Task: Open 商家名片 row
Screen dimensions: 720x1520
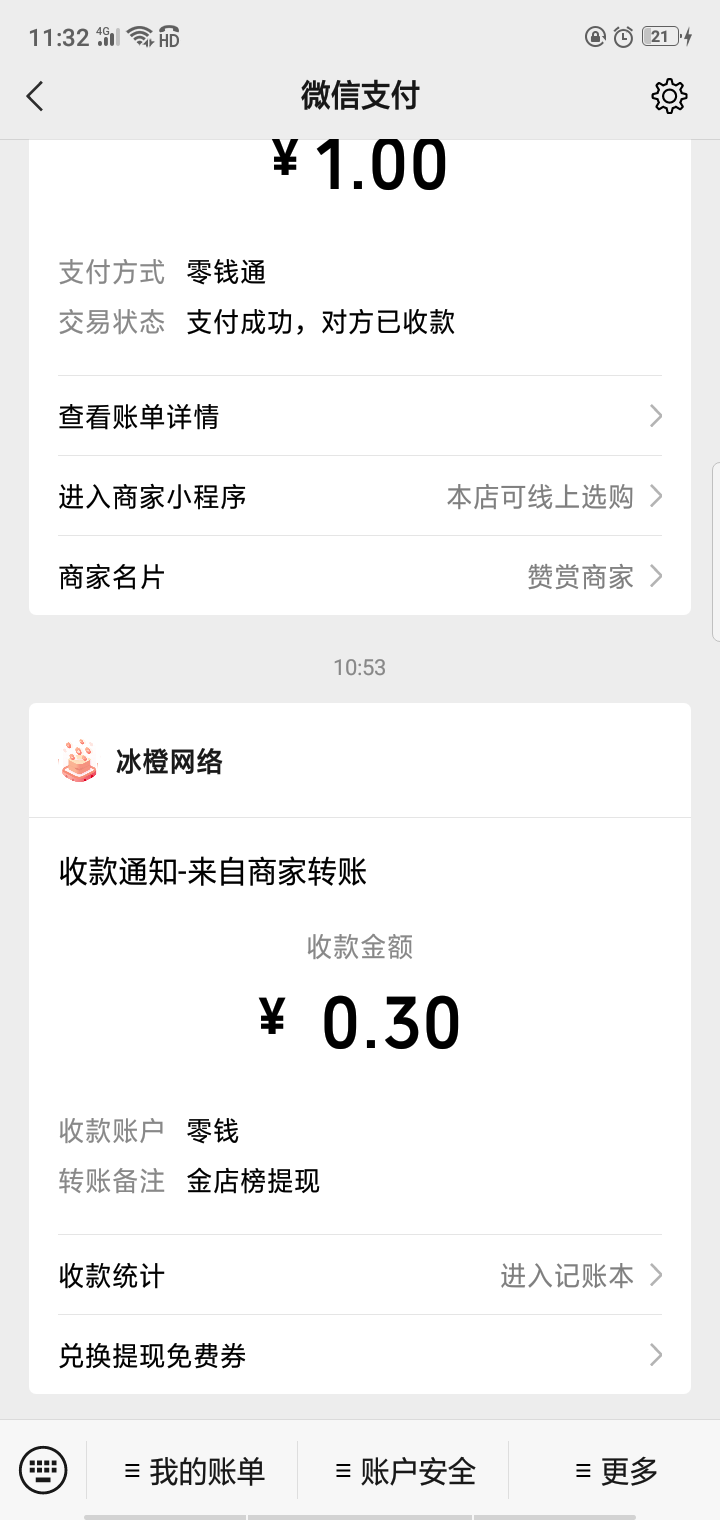Action: pyautogui.click(x=360, y=576)
